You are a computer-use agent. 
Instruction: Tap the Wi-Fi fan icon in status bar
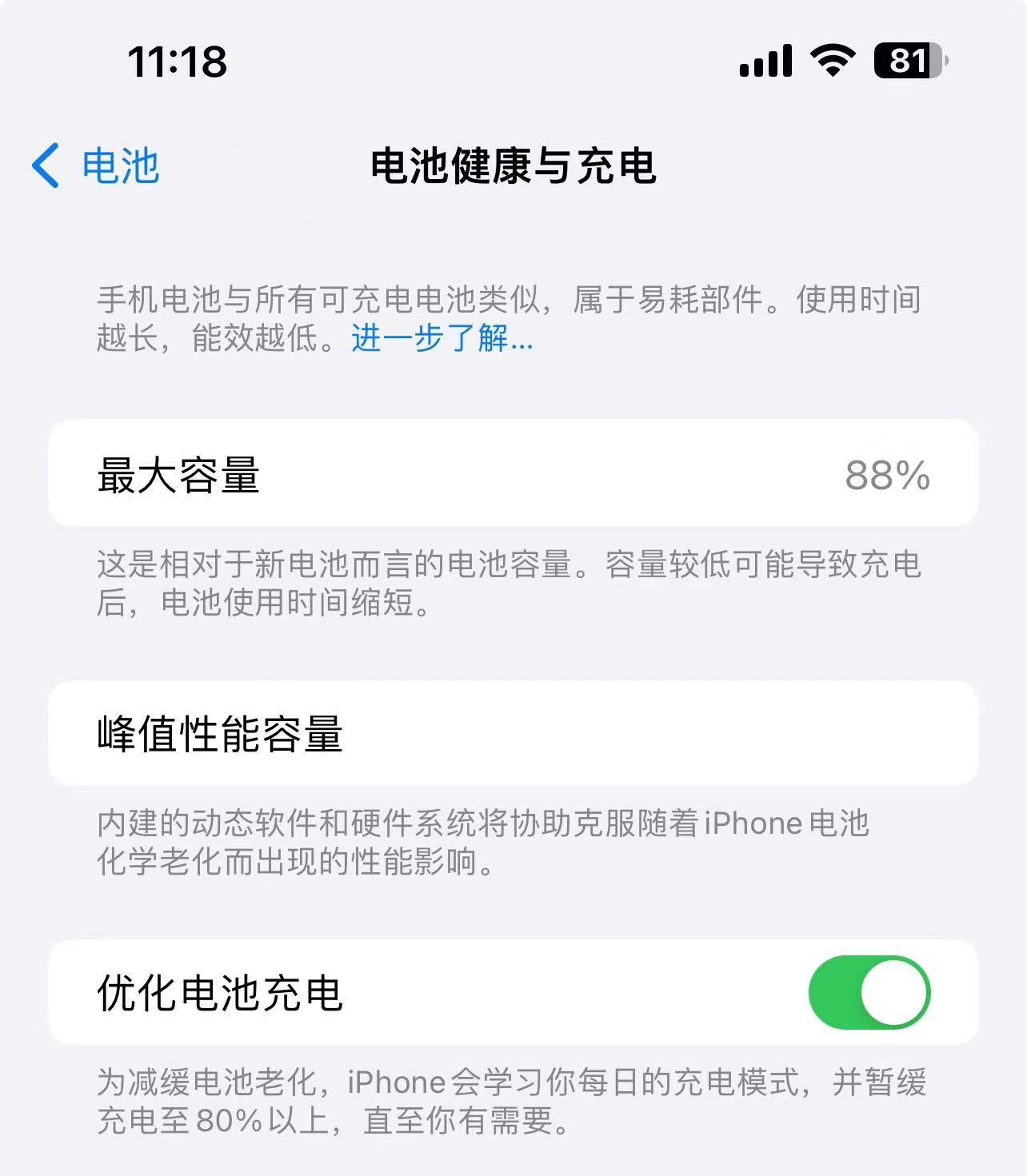(832, 60)
